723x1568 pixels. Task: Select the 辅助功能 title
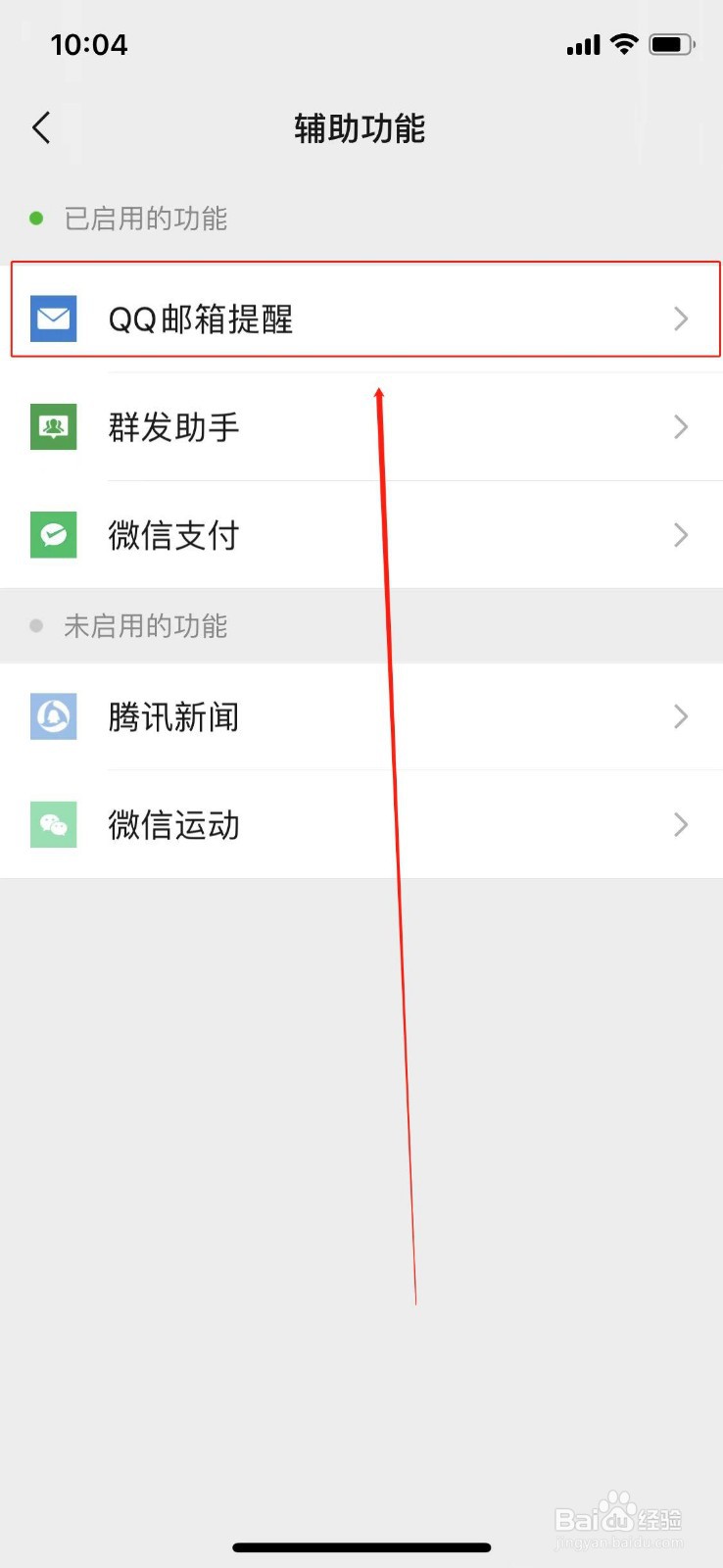pyautogui.click(x=359, y=127)
